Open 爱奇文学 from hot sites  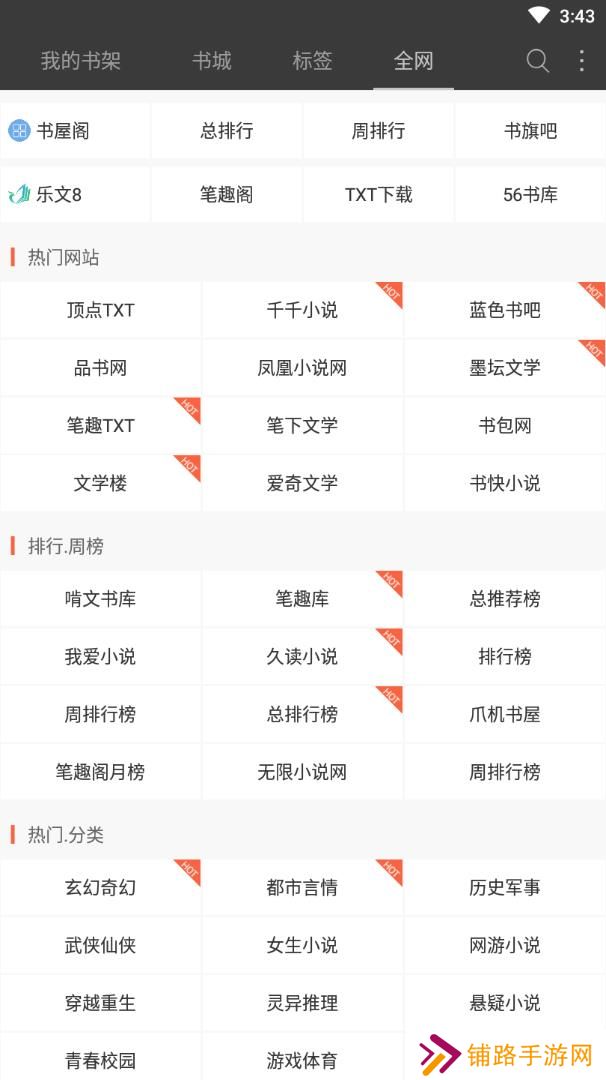tap(302, 484)
